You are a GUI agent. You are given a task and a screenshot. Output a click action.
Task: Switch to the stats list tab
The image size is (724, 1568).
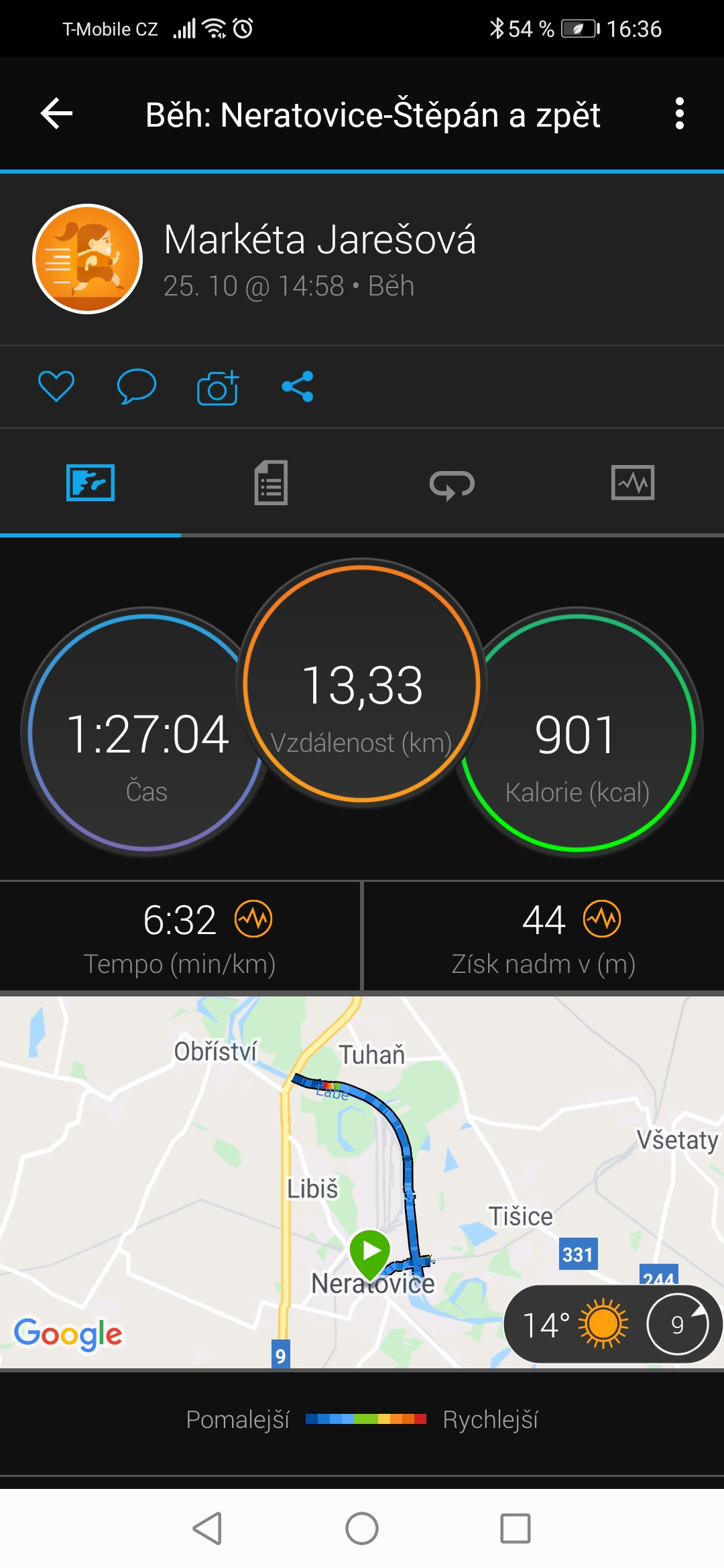pyautogui.click(x=271, y=482)
